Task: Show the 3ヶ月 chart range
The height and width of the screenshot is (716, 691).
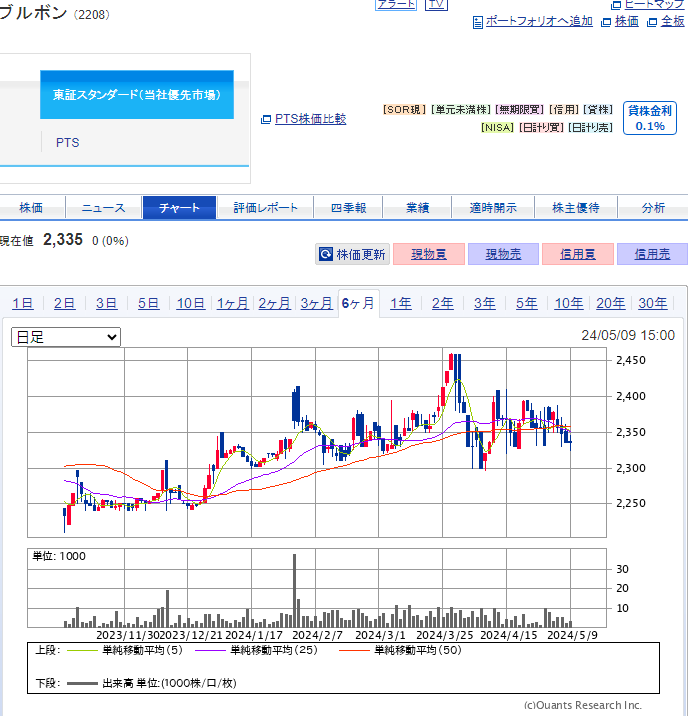Action: 316,303
